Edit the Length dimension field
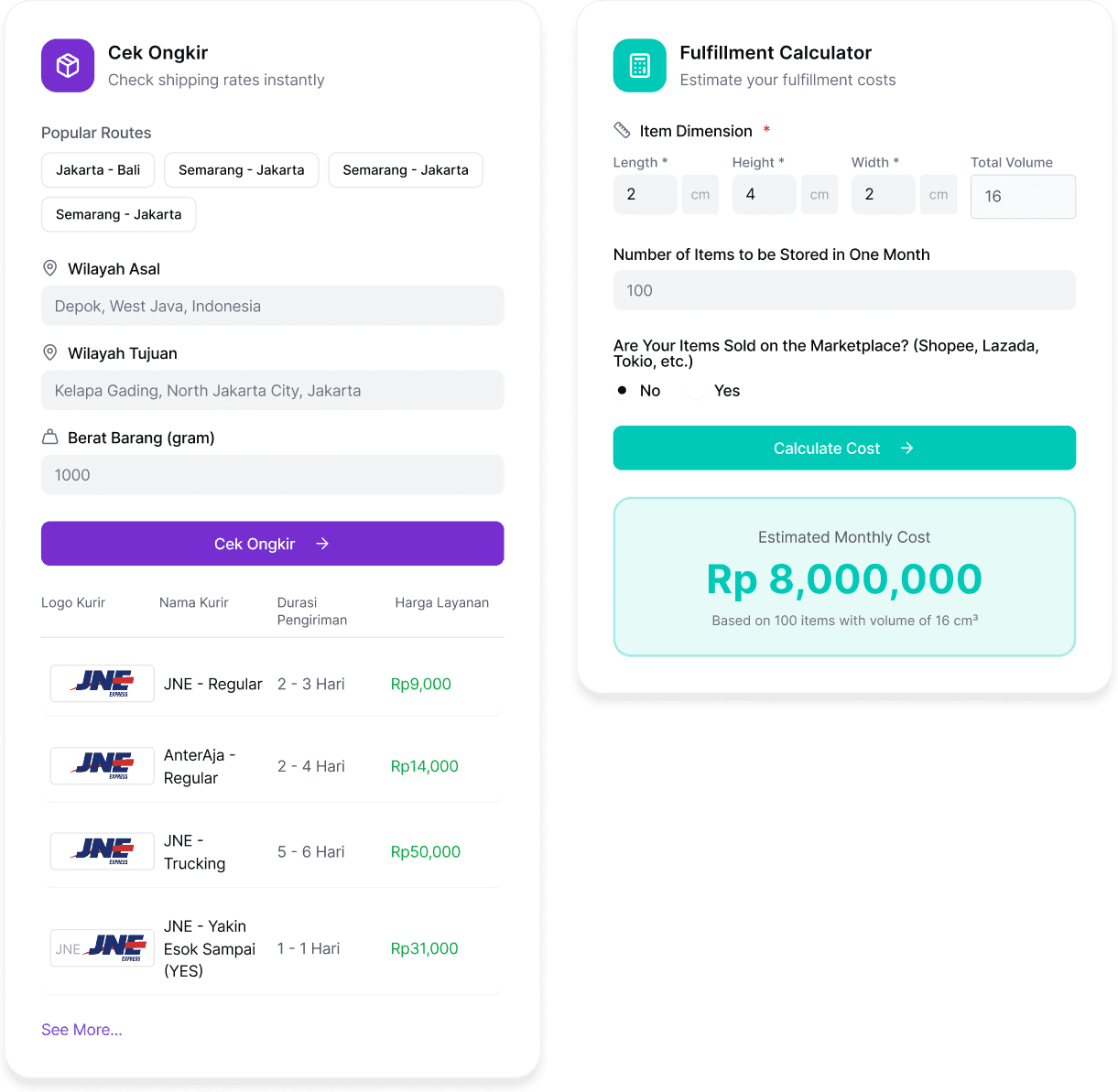1118x1092 pixels. [645, 195]
